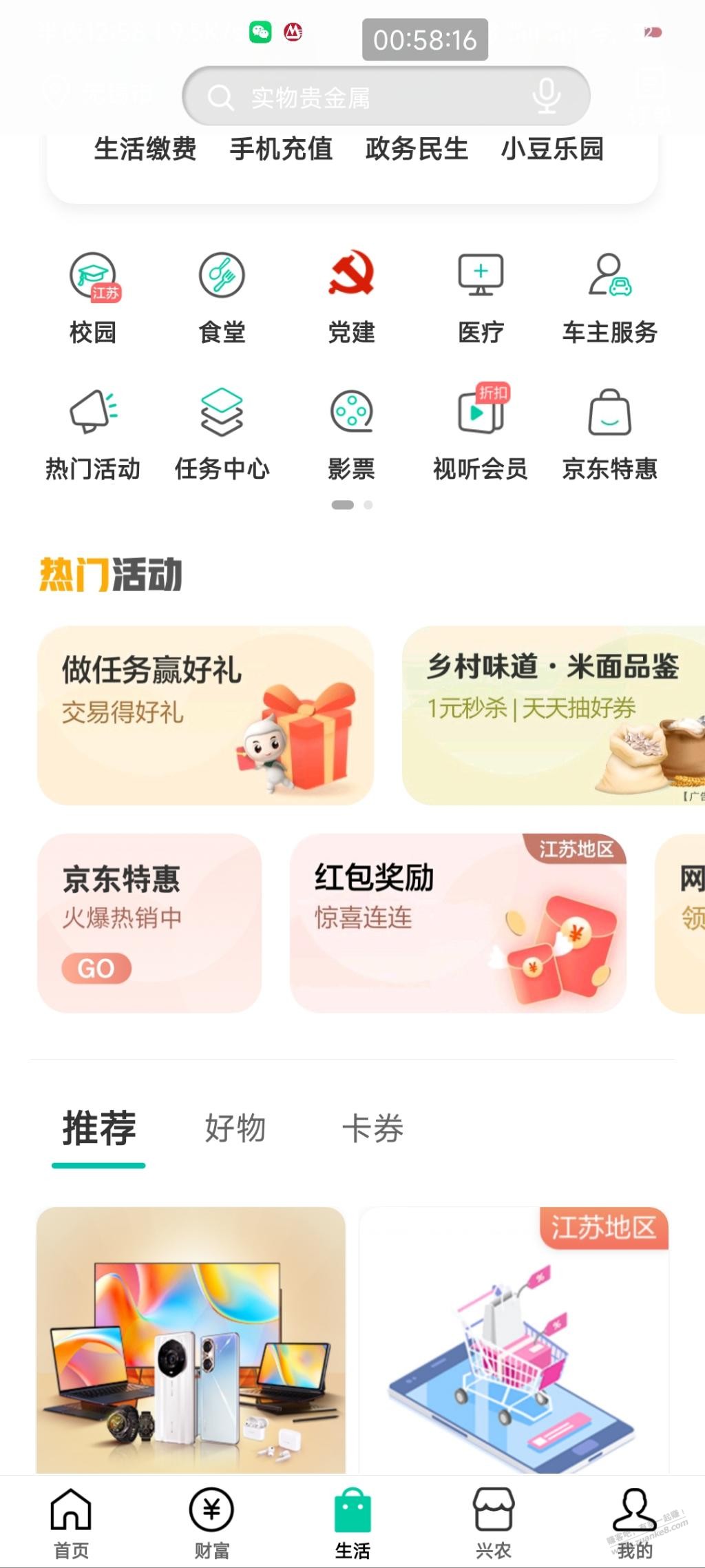Open the 党建 service
This screenshot has height=1568, width=705.
(x=351, y=296)
